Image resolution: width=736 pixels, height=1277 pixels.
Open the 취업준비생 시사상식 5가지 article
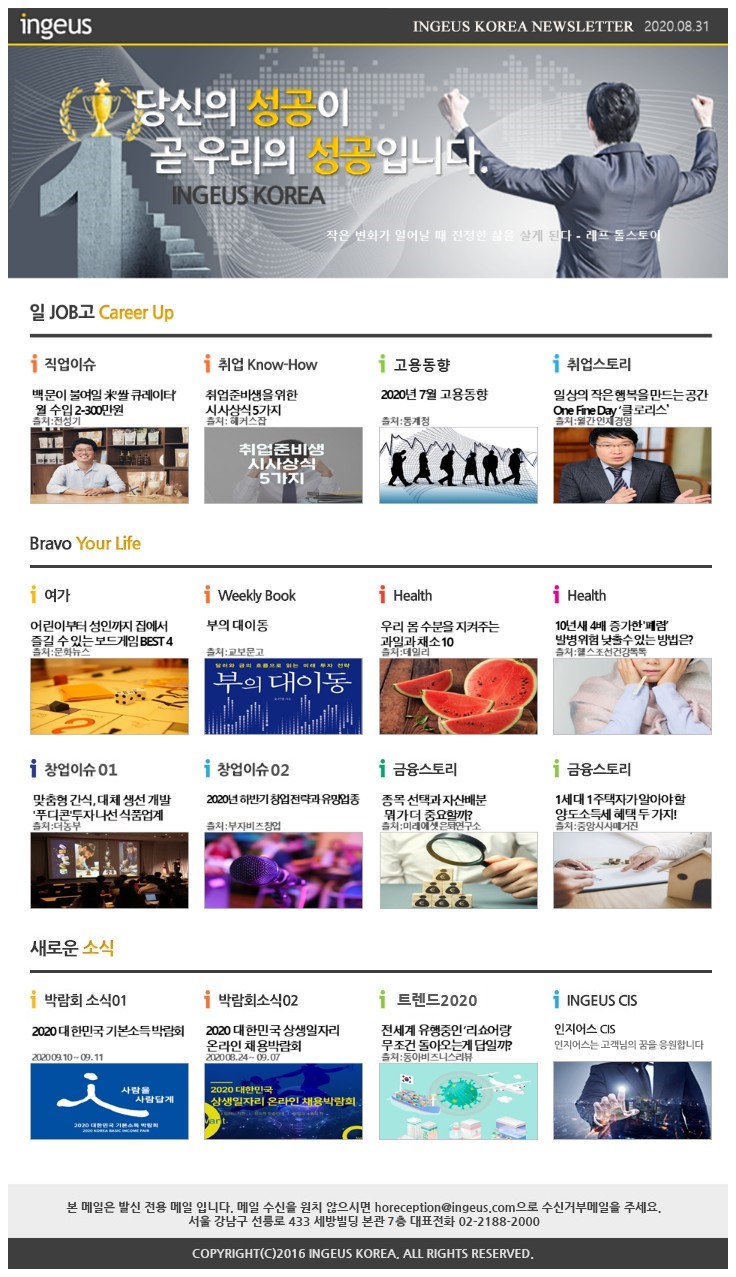point(283,465)
